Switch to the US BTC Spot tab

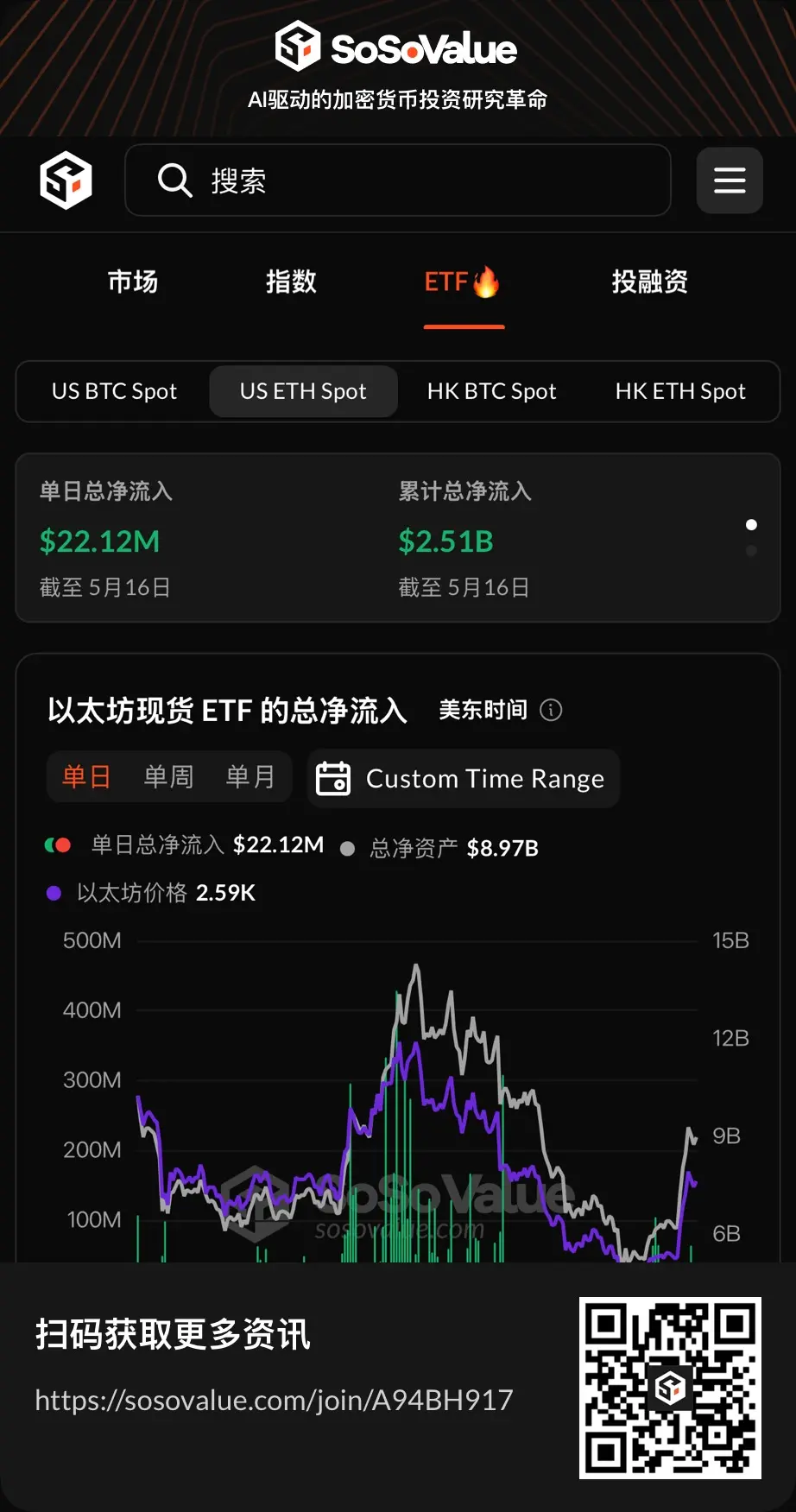click(114, 391)
